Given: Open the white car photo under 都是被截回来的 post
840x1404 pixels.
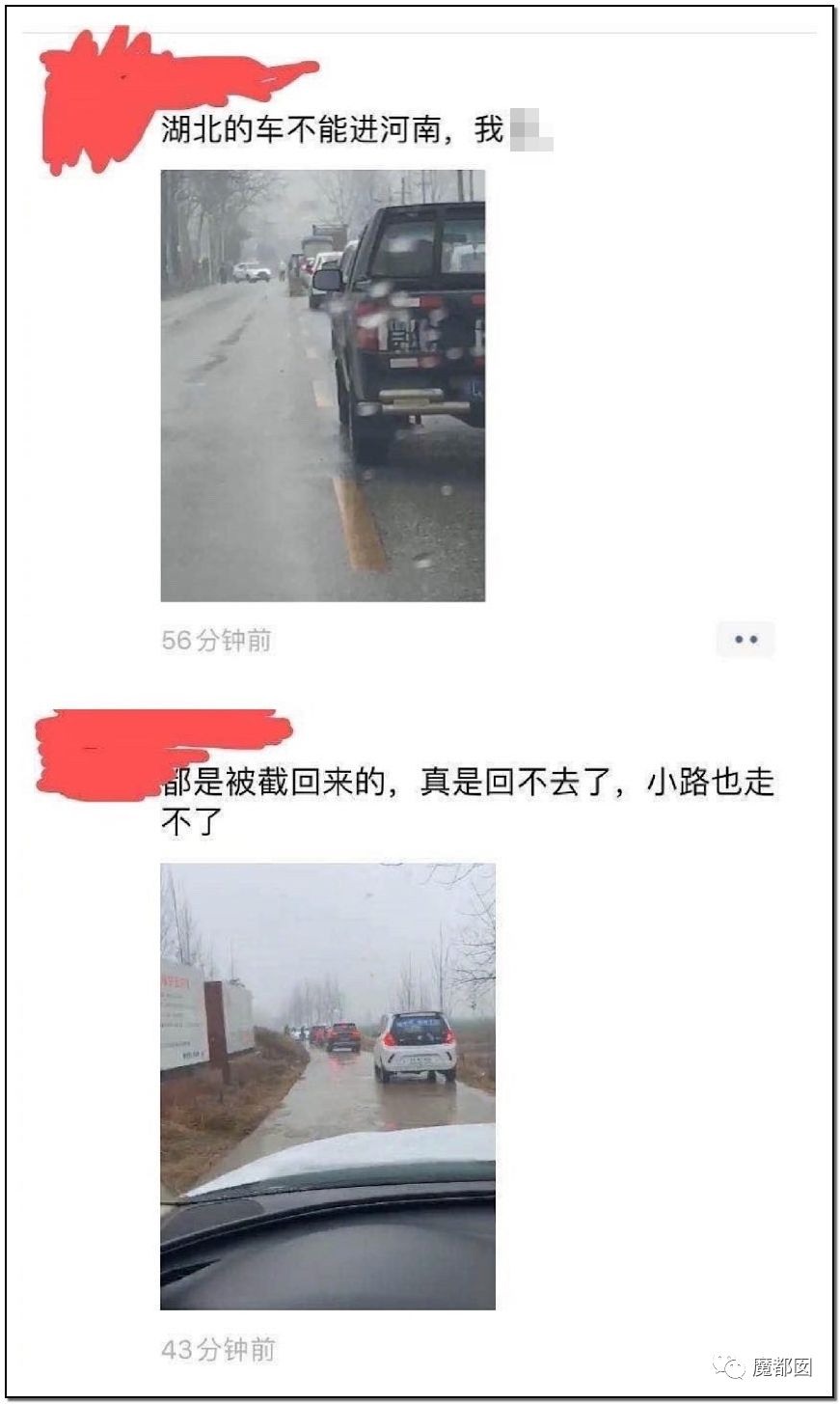Looking at the screenshot, I should [328, 1087].
